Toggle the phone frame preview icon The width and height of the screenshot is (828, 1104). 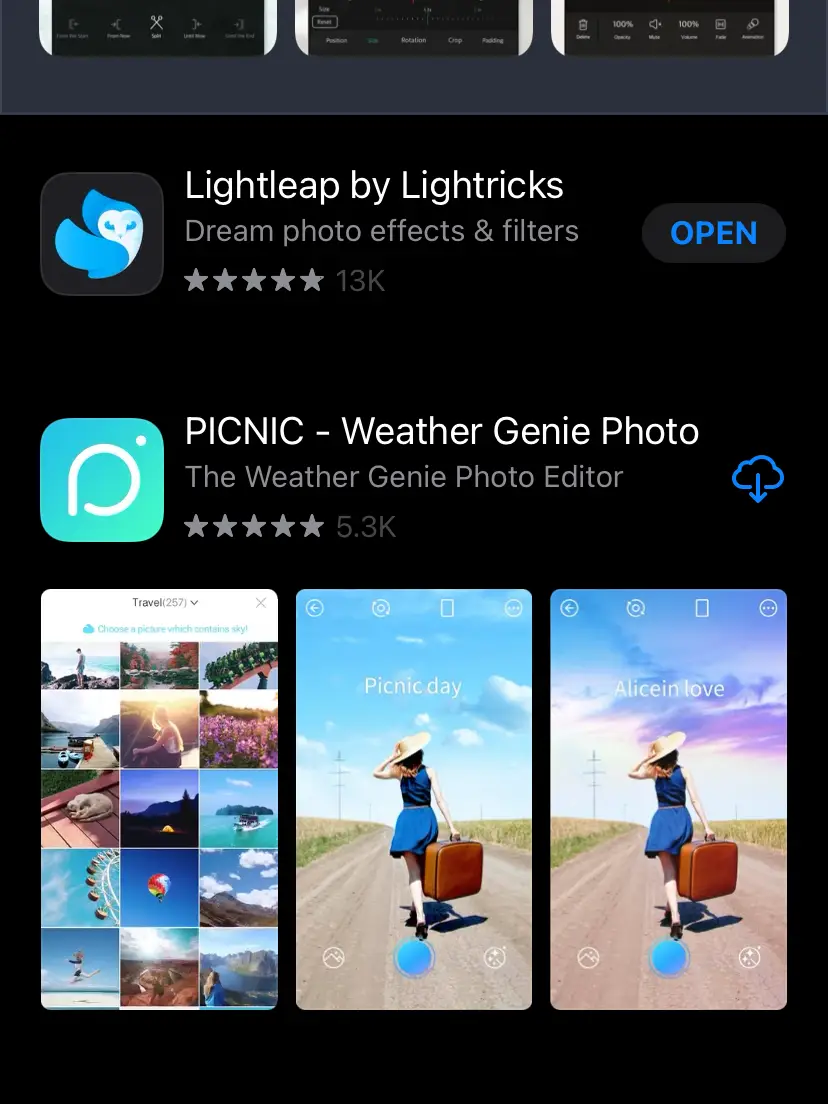coord(445,608)
